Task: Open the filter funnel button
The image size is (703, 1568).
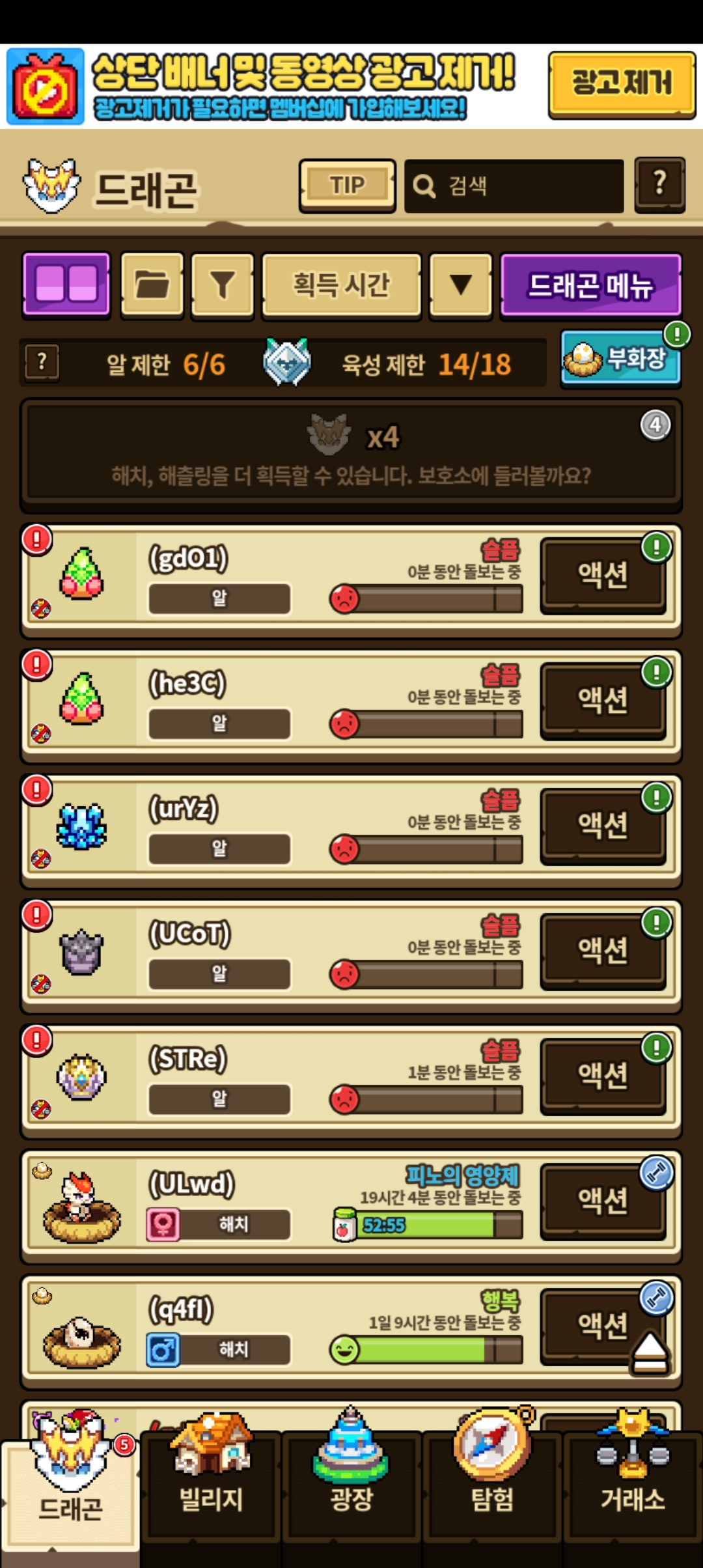Action: (222, 286)
